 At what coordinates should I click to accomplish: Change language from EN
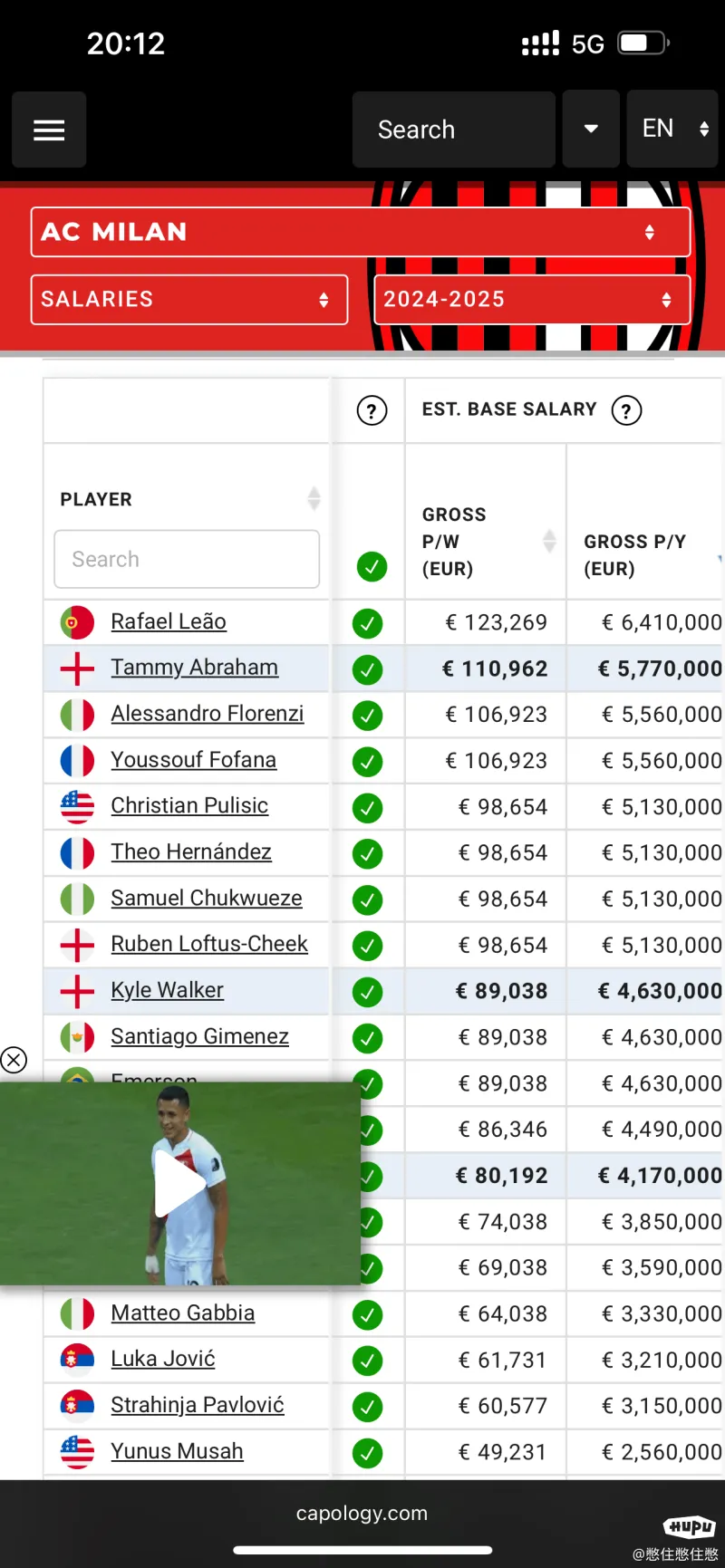pyautogui.click(x=672, y=130)
